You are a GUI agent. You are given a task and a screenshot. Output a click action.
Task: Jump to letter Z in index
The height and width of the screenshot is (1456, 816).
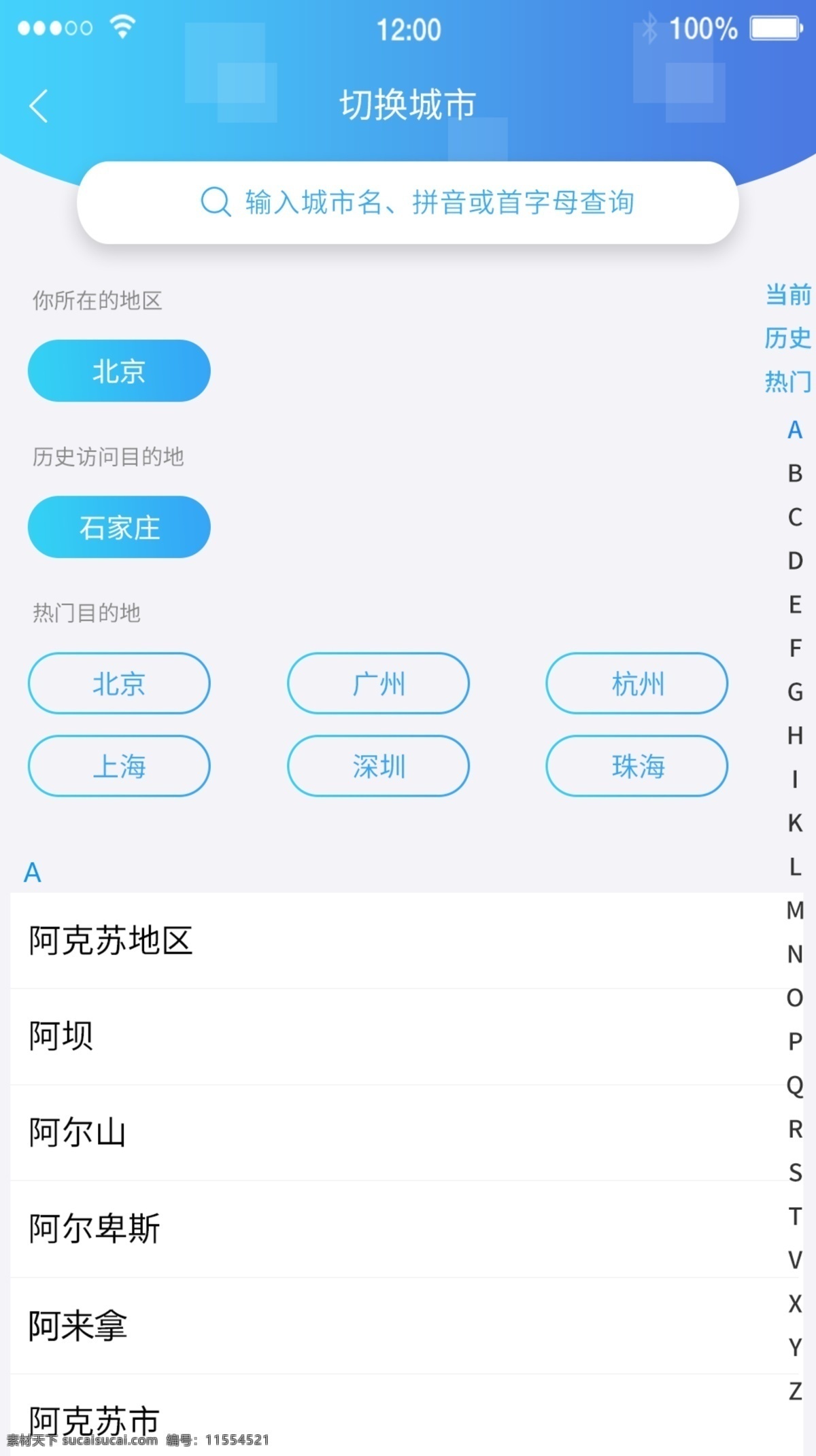click(x=794, y=1391)
